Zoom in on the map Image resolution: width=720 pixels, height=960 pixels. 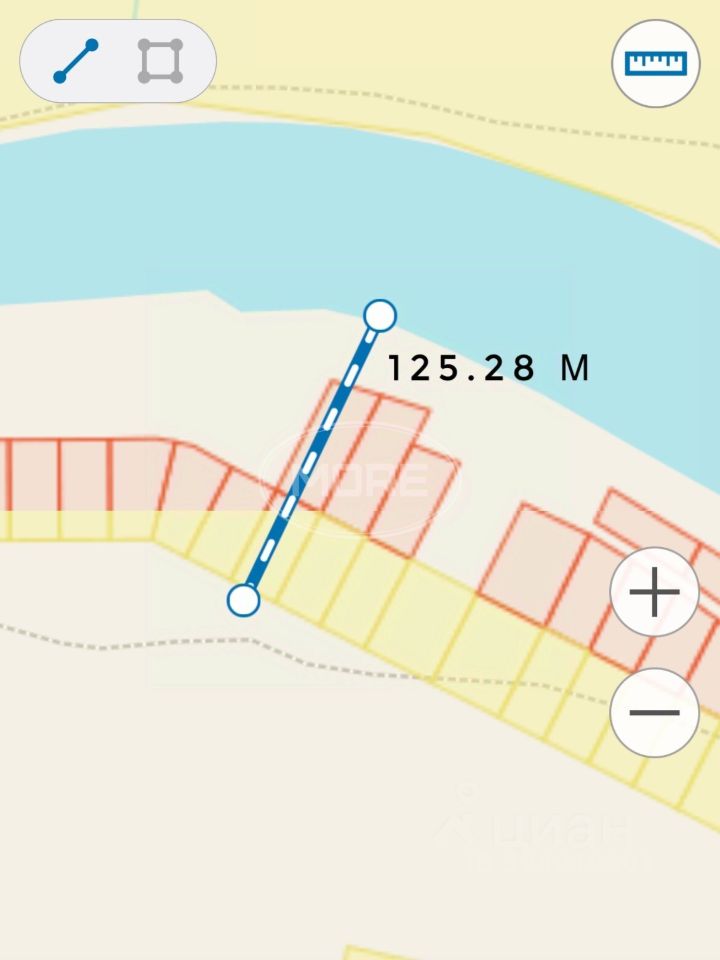pyautogui.click(x=654, y=593)
